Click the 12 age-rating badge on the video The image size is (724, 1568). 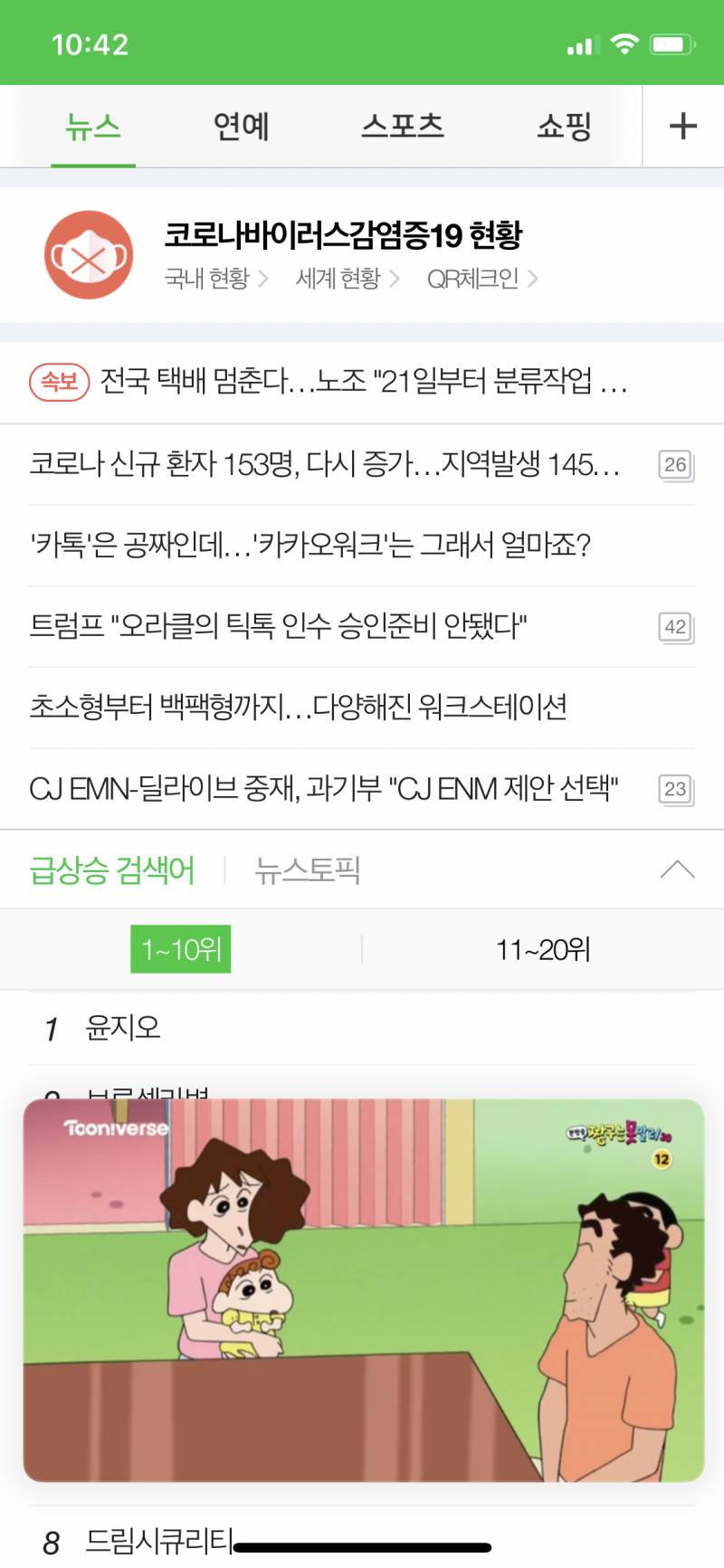tap(663, 1159)
